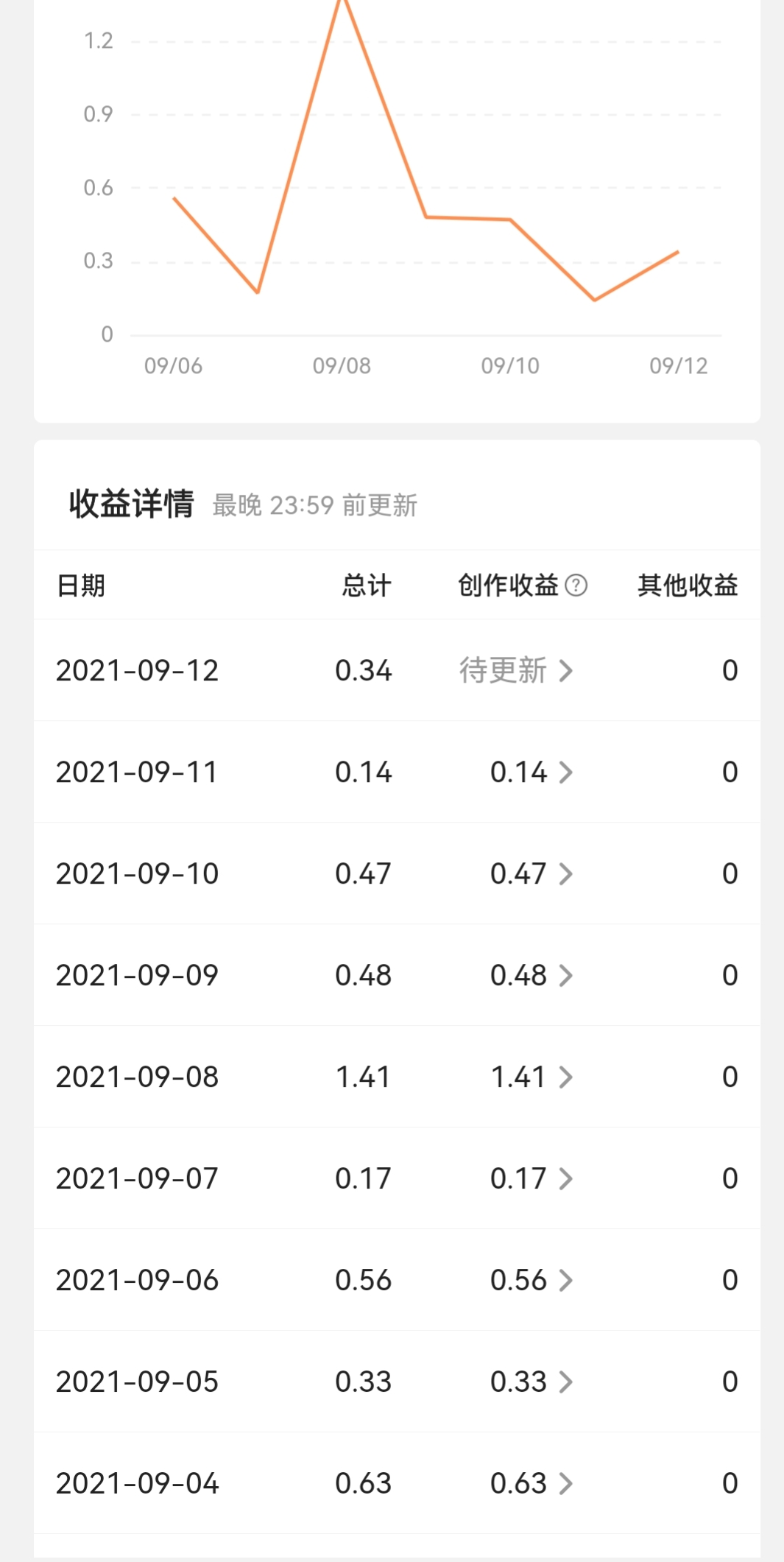This screenshot has width=784, height=1562.
Task: Open details chevron for 2021-09-05 earnings
Action: tap(565, 1382)
